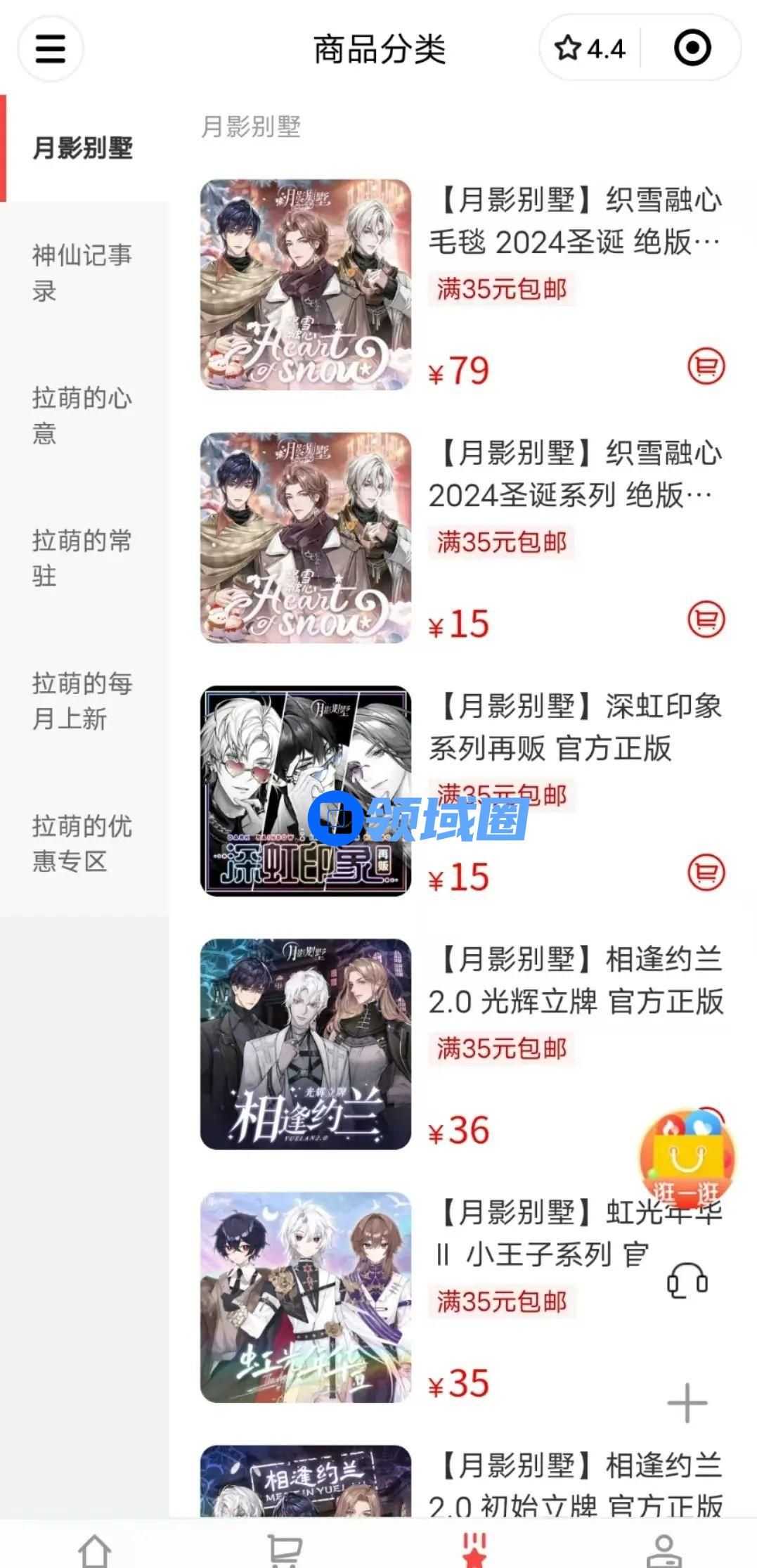Close the mini program via target icon
This screenshot has width=757, height=1568.
pyautogui.click(x=692, y=49)
